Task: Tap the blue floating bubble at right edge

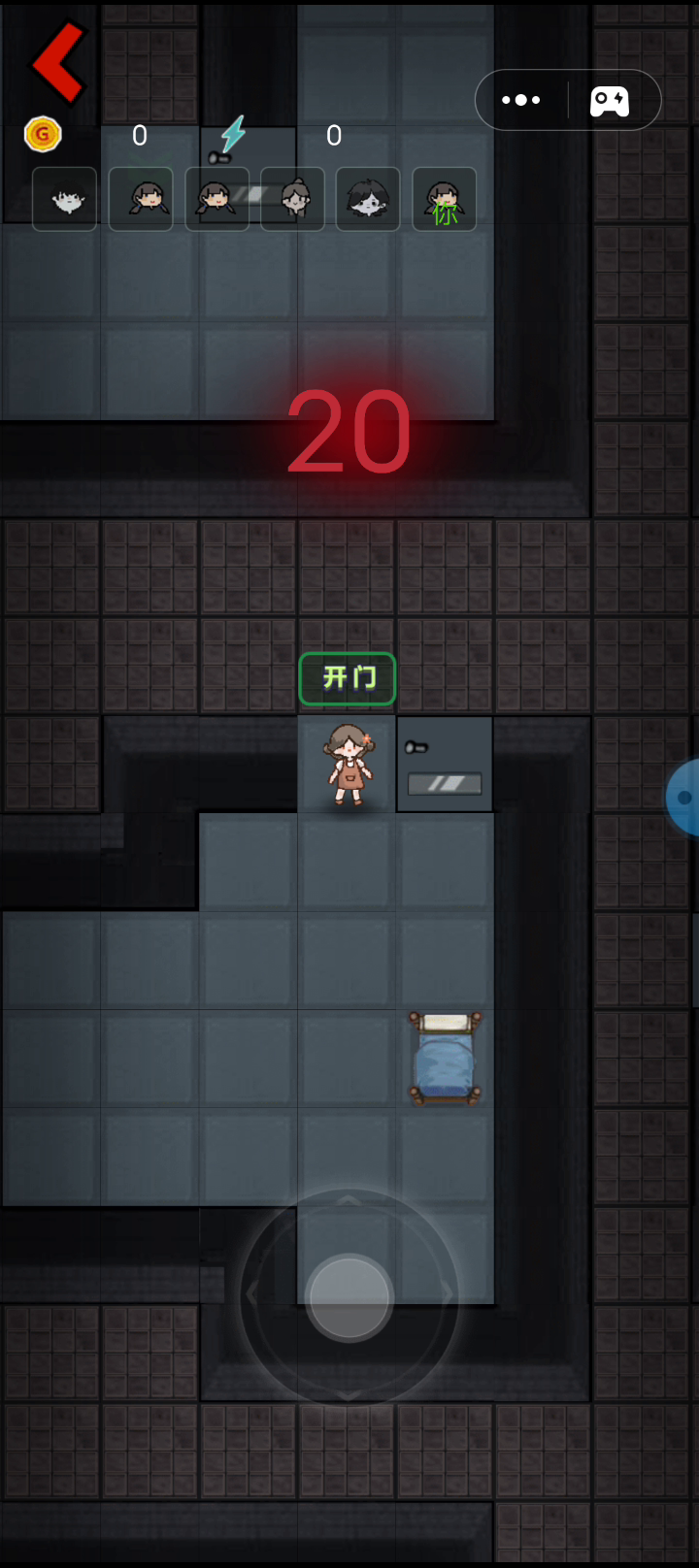Action: click(x=683, y=797)
